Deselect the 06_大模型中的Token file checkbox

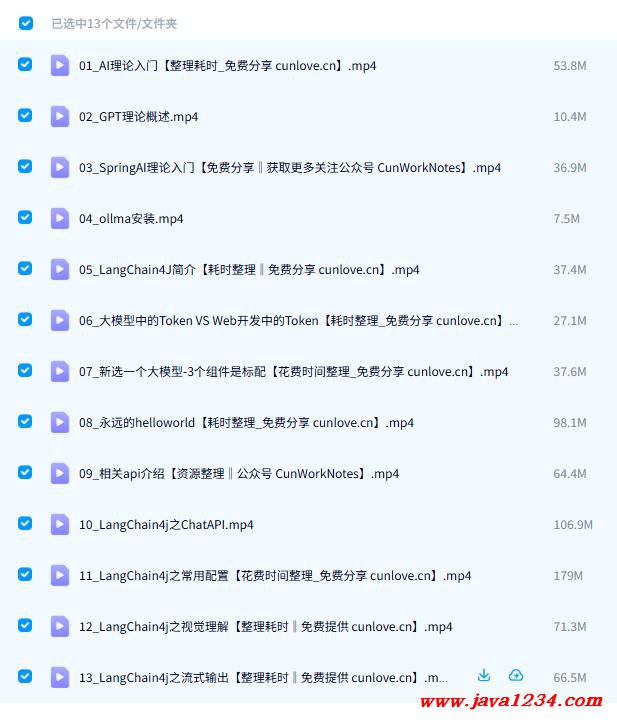coord(25,320)
